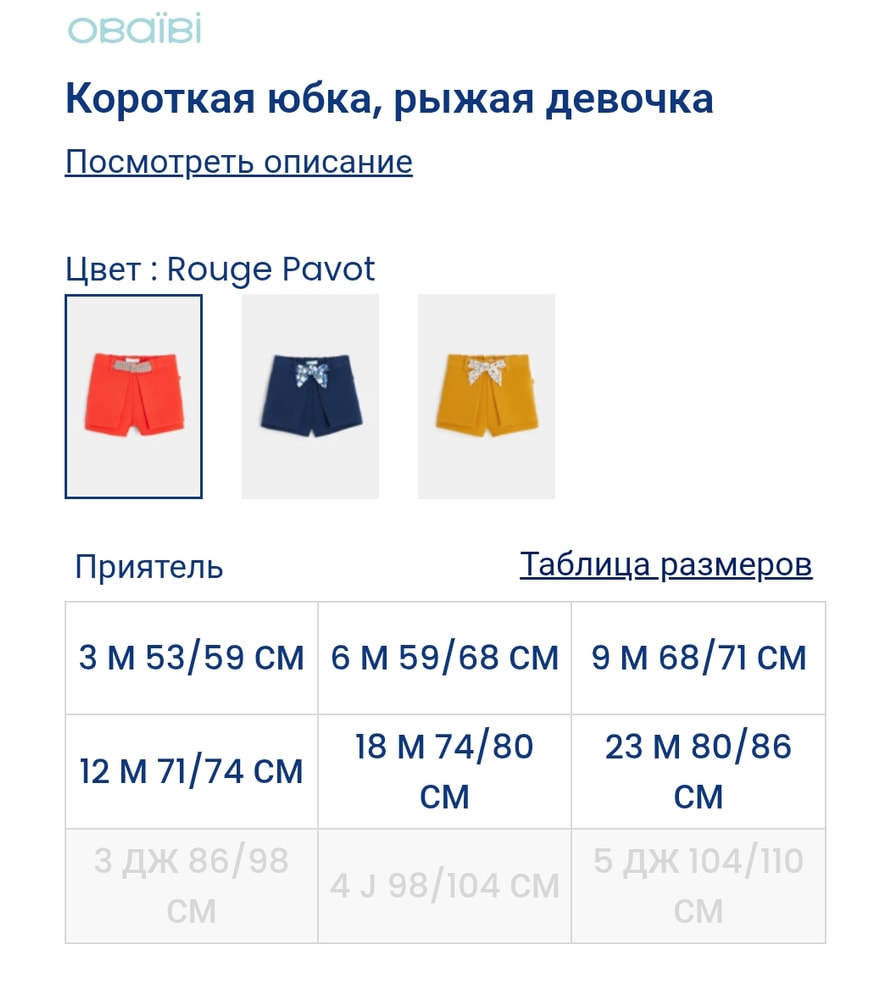Select size 3 М 53/59 СМ

pos(191,658)
